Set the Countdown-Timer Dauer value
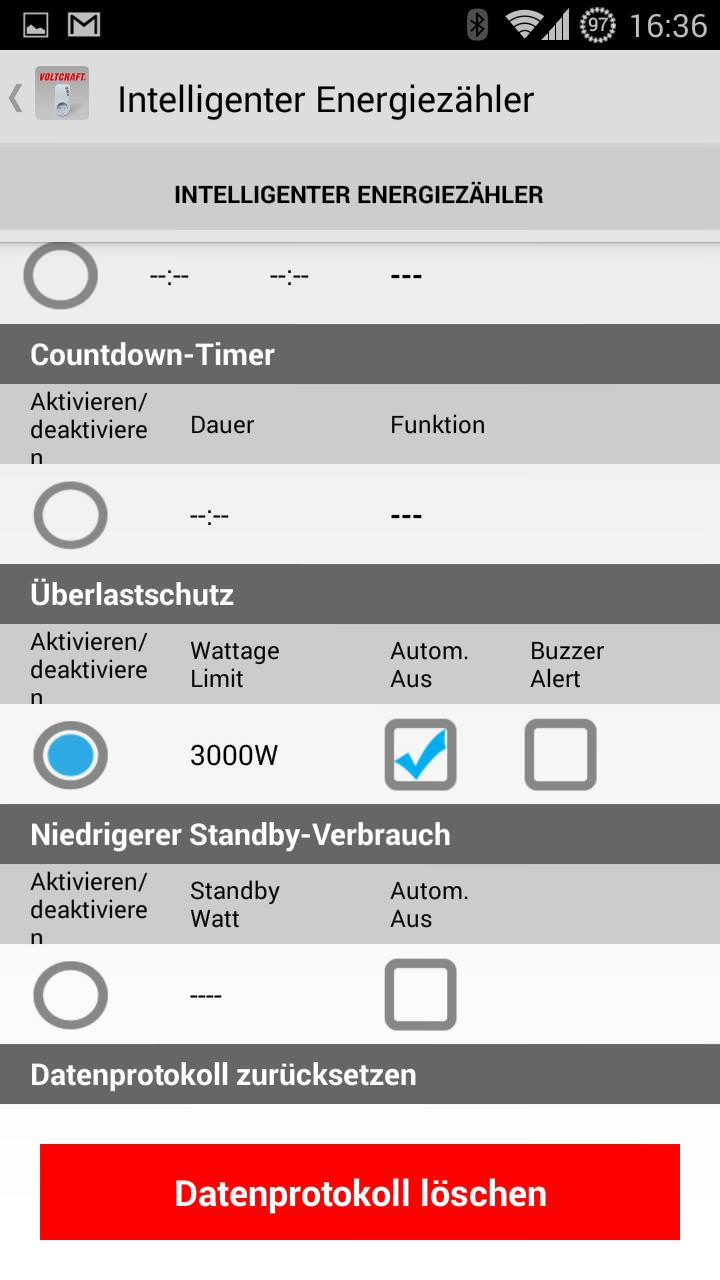This screenshot has width=720, height=1280. tap(209, 516)
